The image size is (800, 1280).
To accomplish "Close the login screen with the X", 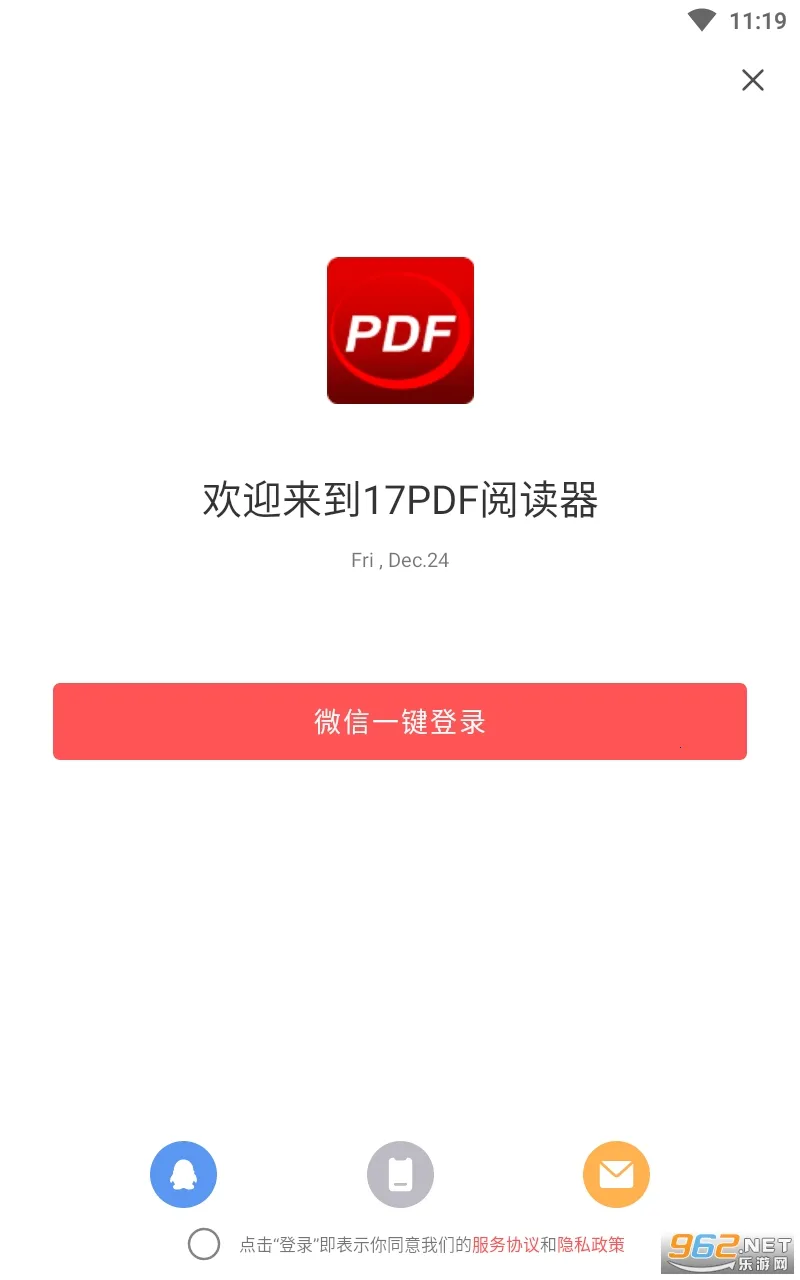I will [752, 80].
